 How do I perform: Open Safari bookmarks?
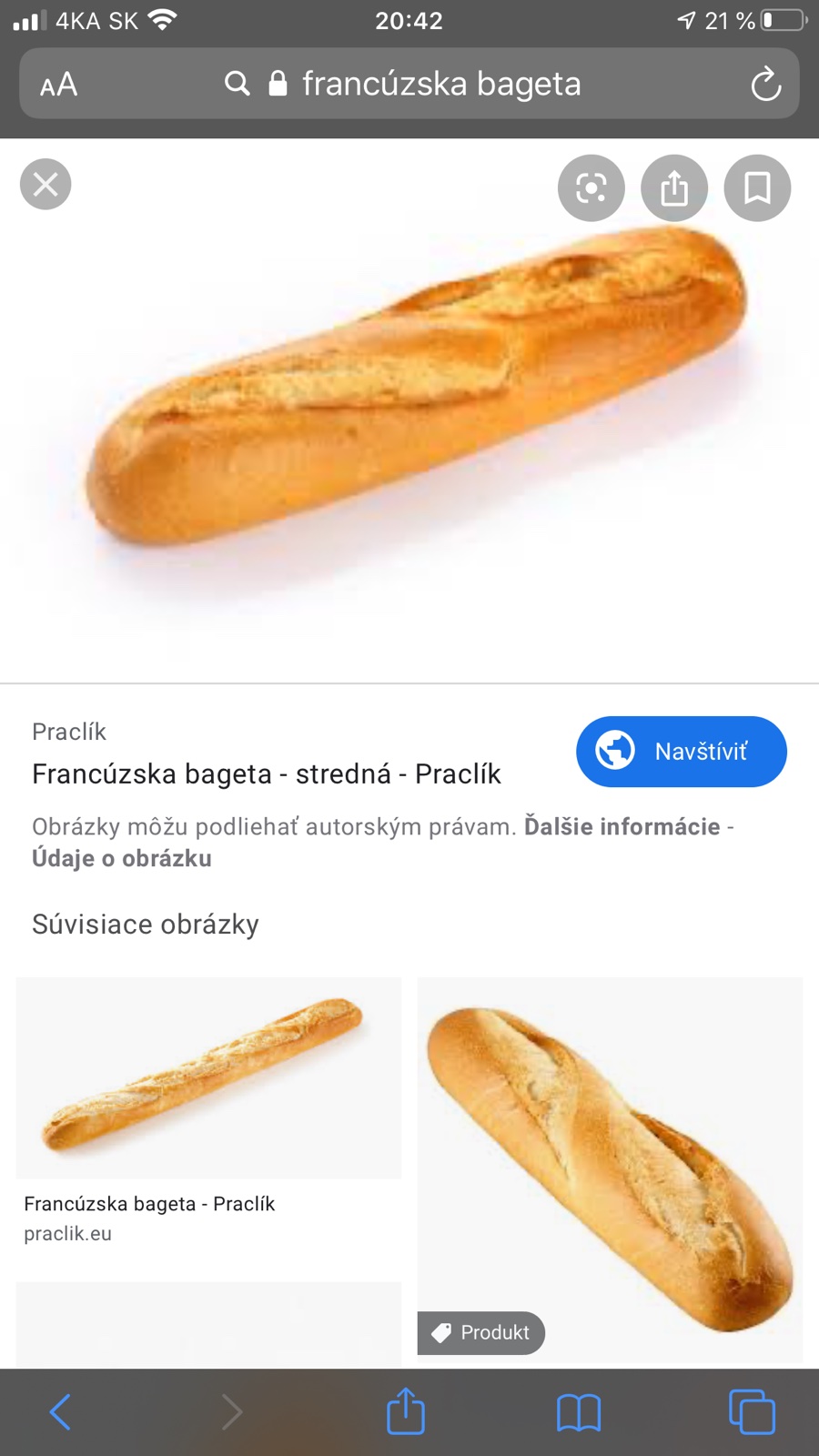(579, 1412)
